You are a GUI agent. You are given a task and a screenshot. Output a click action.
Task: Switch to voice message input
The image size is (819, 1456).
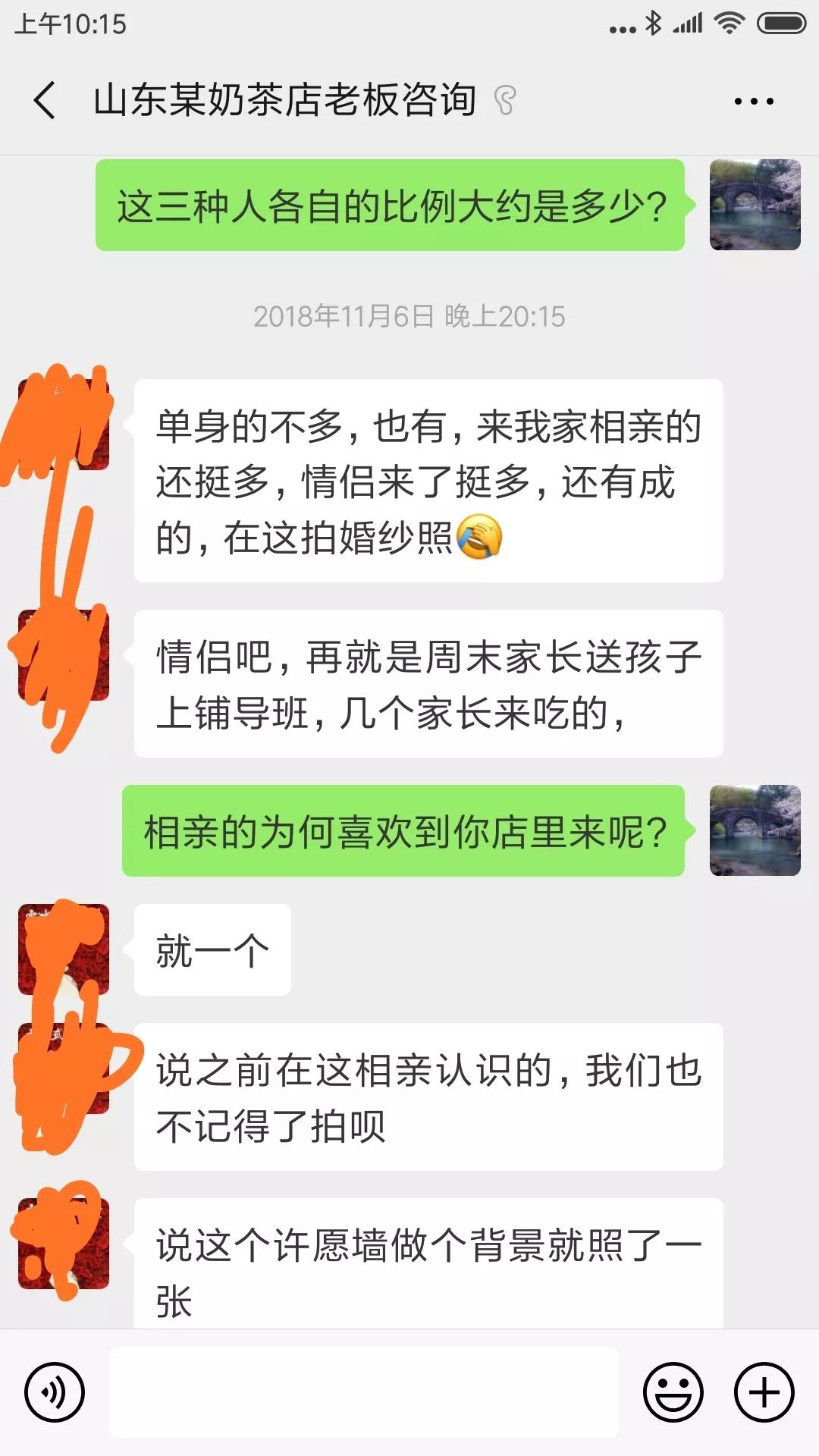55,1392
